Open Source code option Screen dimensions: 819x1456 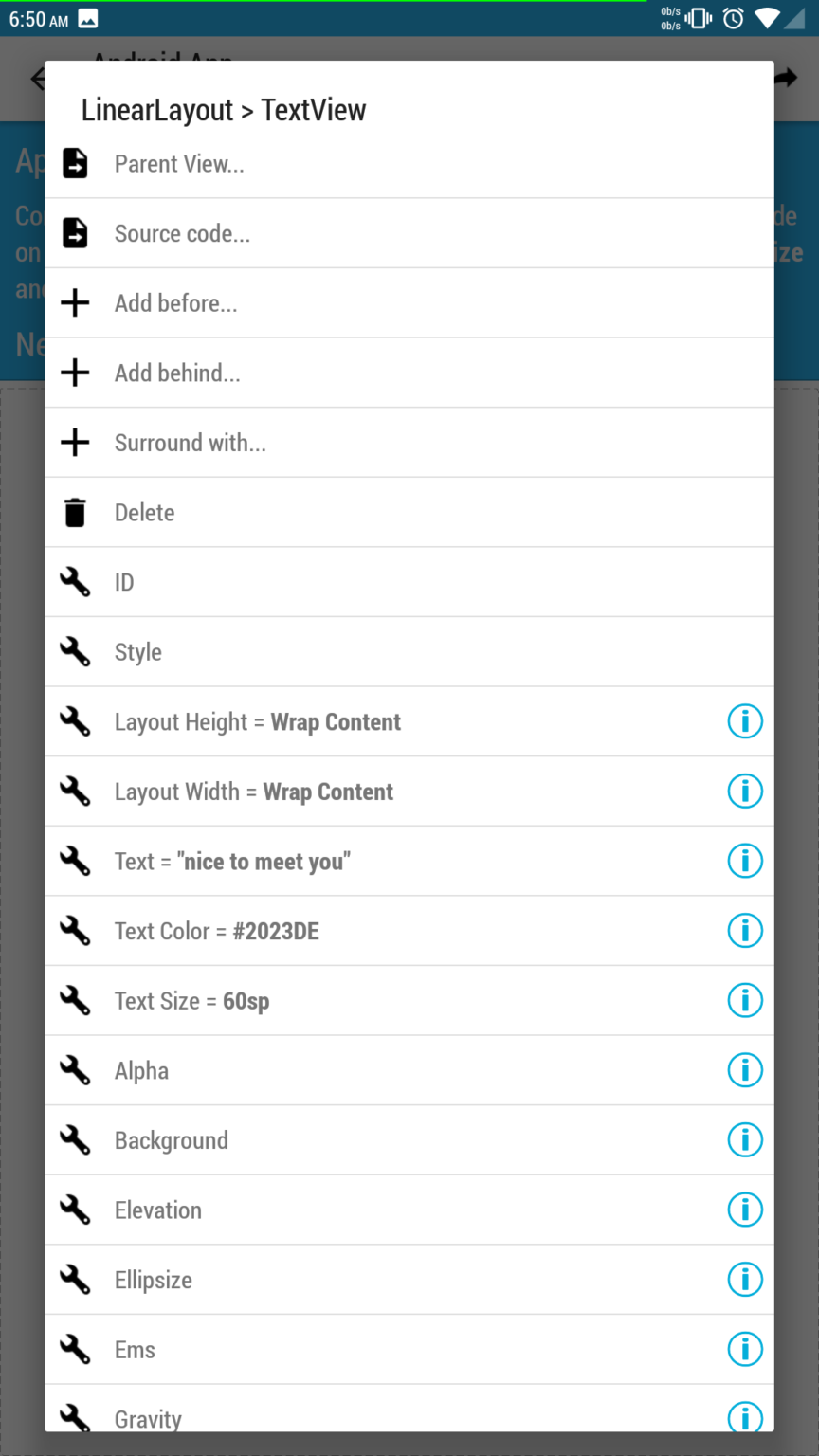point(182,233)
